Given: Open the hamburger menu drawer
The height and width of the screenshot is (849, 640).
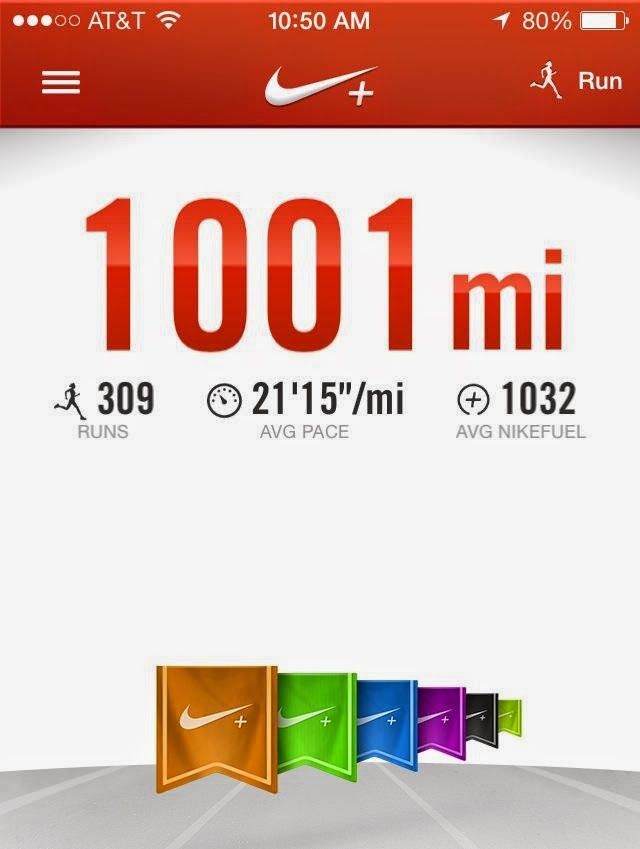Looking at the screenshot, I should click(x=60, y=82).
